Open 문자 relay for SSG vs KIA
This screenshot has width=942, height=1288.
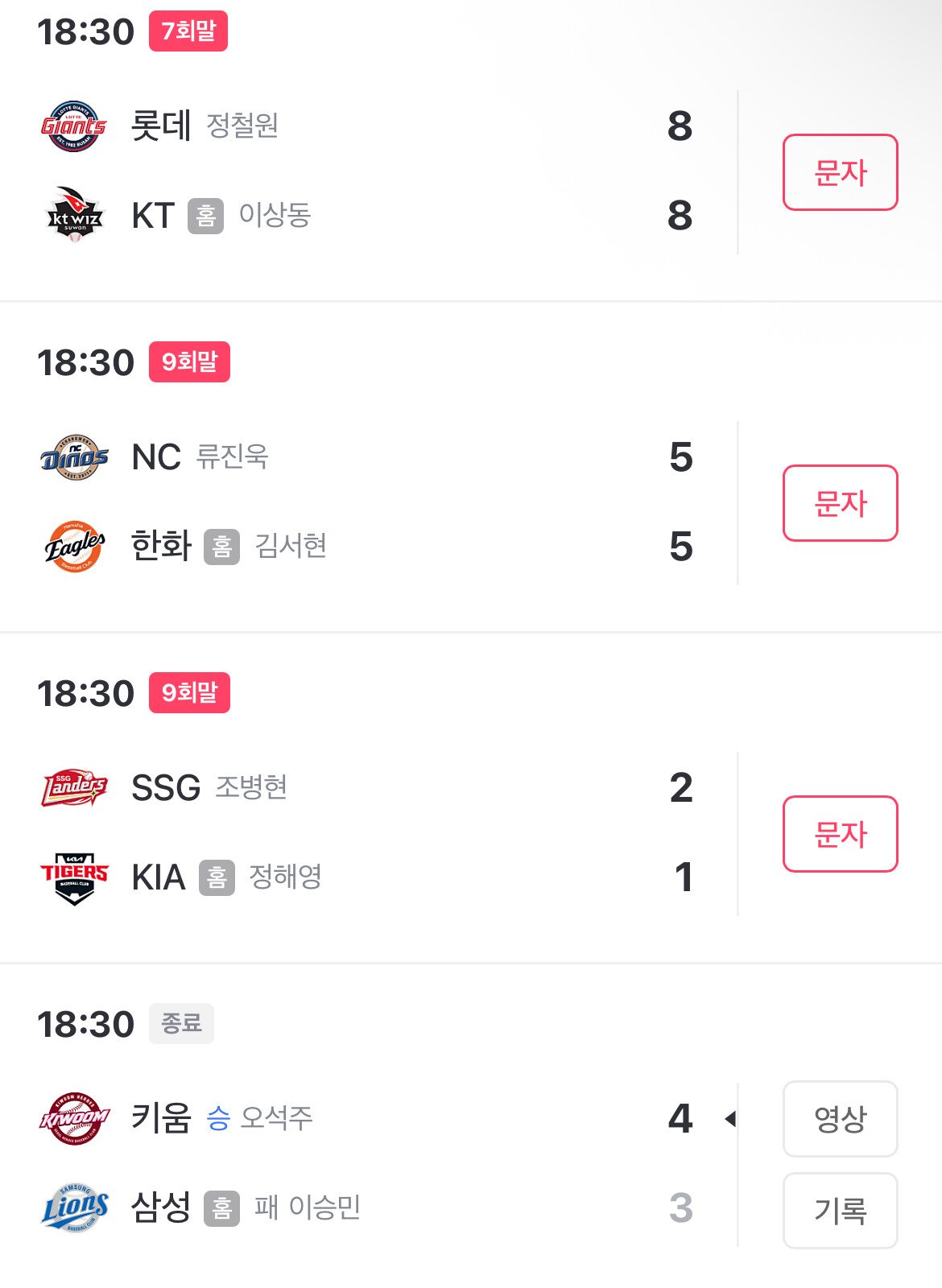840,834
